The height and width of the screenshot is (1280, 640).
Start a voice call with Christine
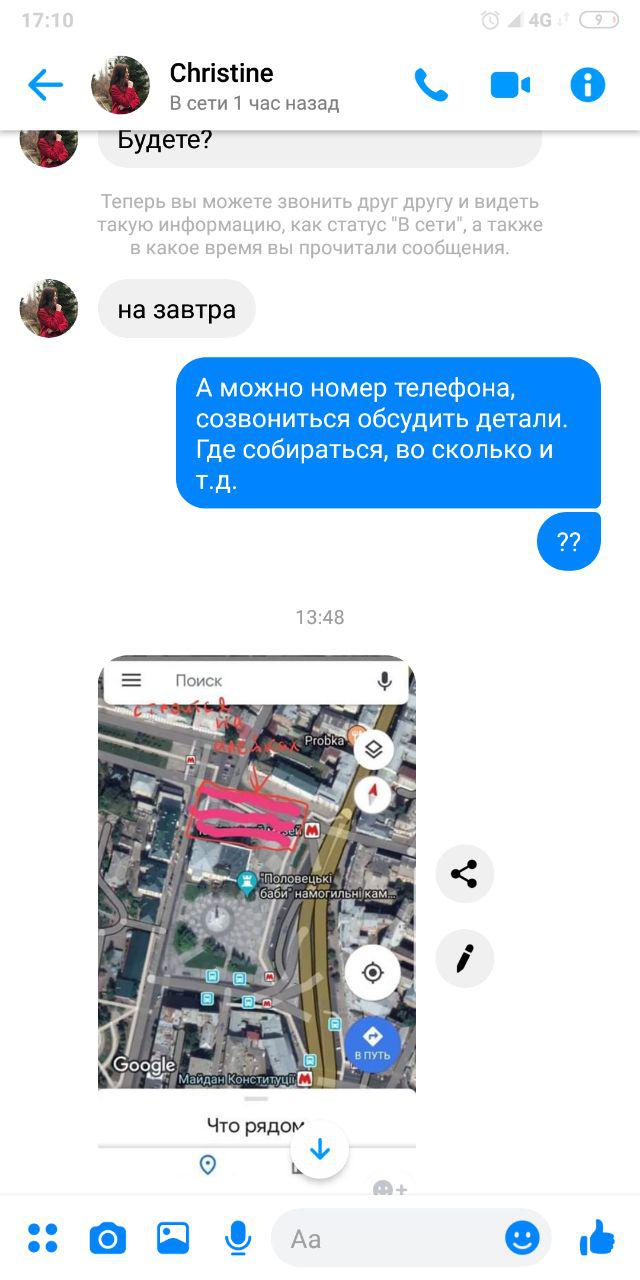tap(431, 86)
